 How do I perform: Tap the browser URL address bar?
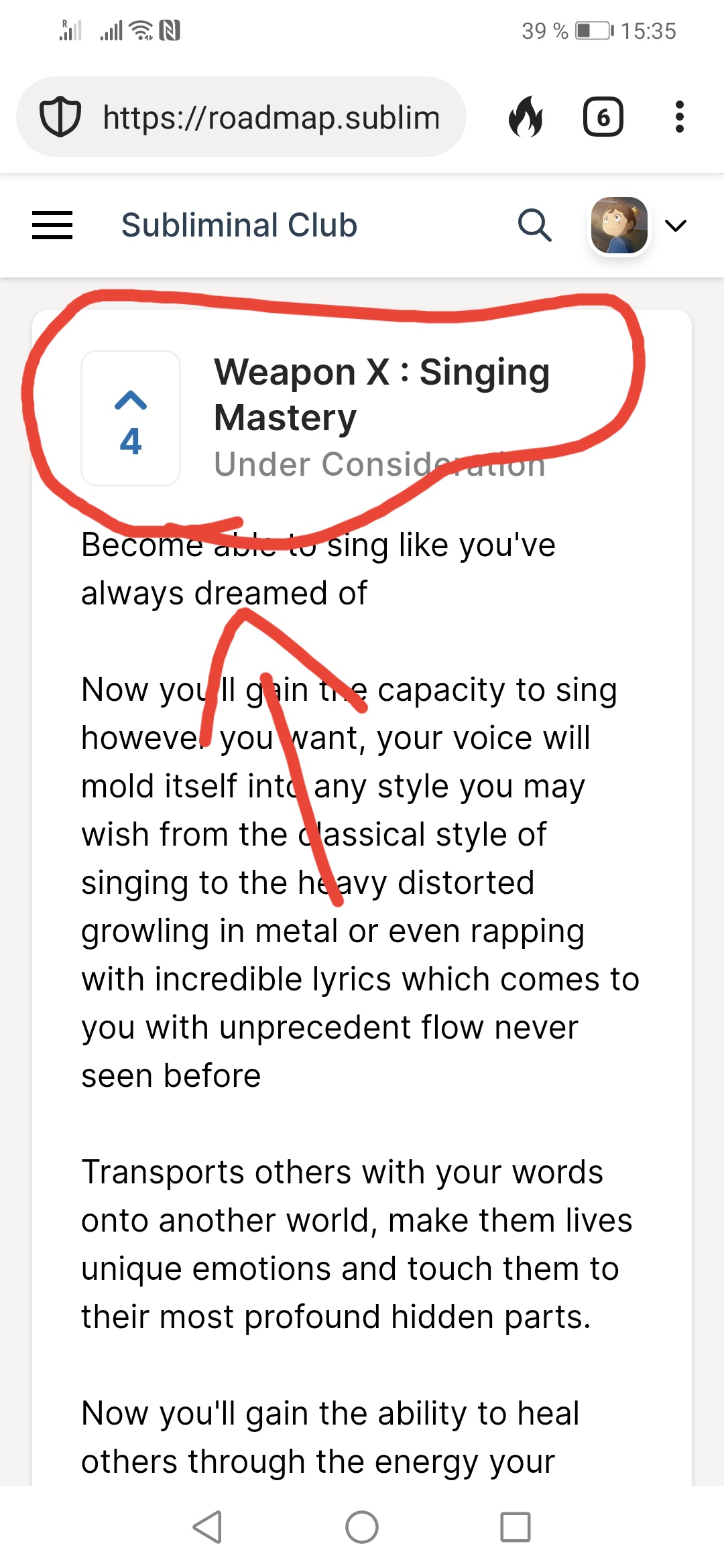click(x=241, y=117)
